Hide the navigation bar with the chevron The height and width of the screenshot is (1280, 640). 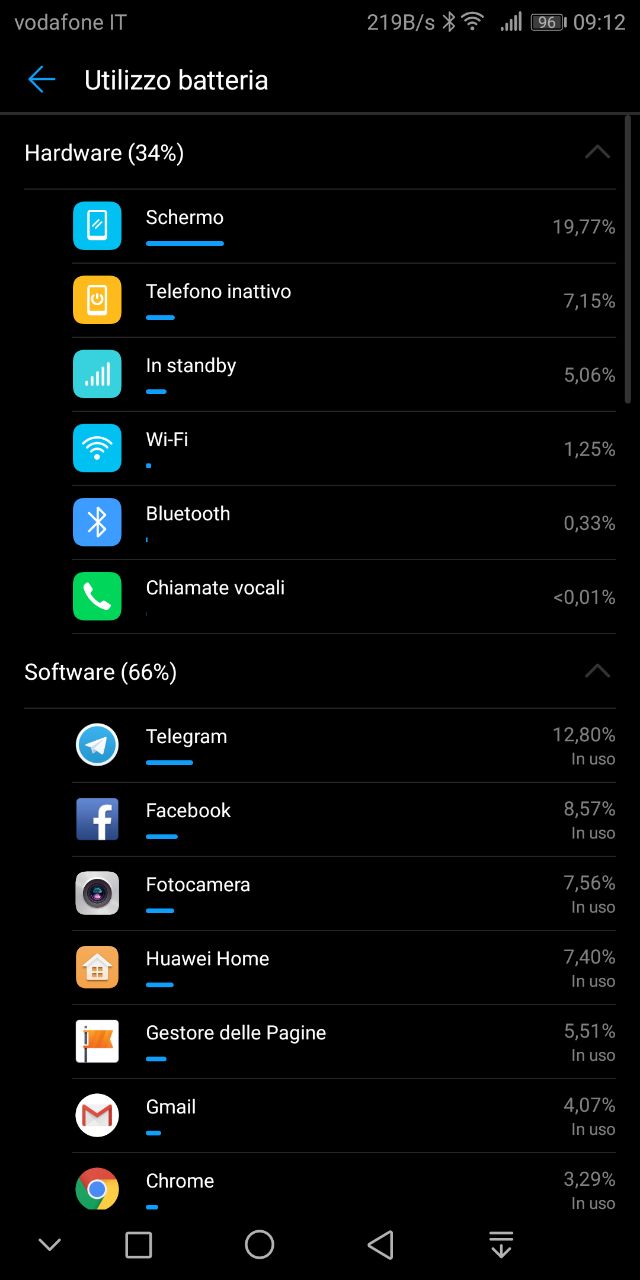[x=49, y=1245]
